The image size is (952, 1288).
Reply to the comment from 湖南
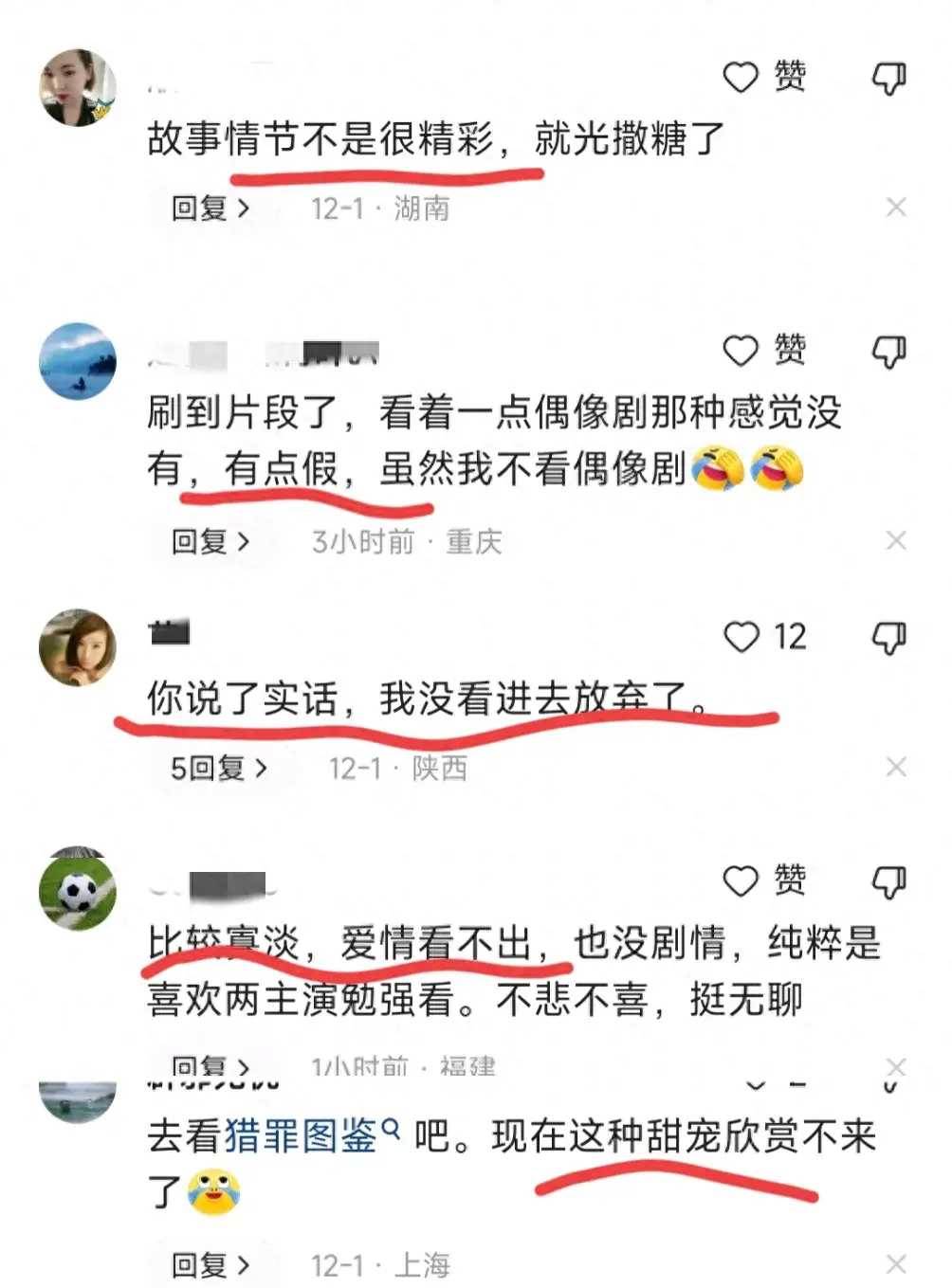(210, 208)
